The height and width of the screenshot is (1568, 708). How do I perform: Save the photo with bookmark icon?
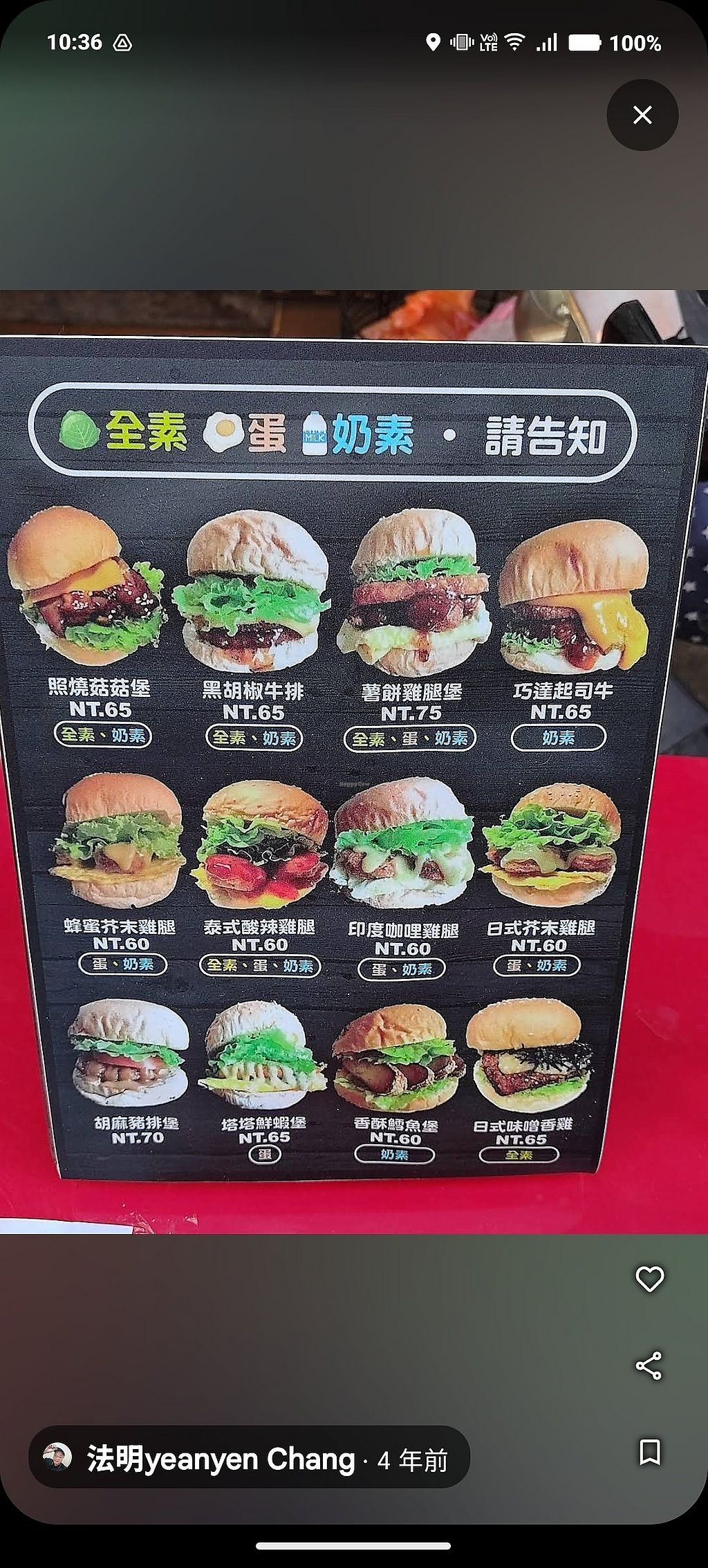click(x=649, y=1452)
